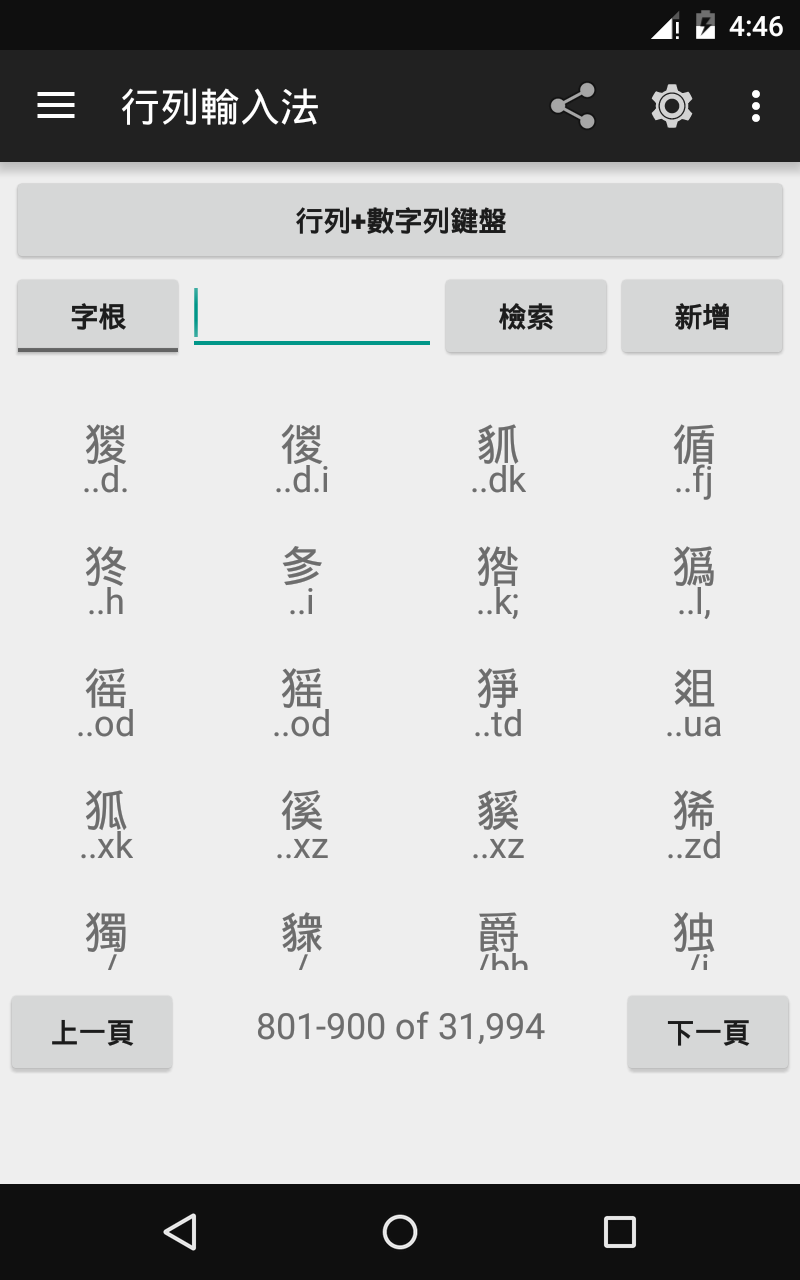Tap 新增 to add an entry
The height and width of the screenshot is (1280, 800).
coord(702,316)
